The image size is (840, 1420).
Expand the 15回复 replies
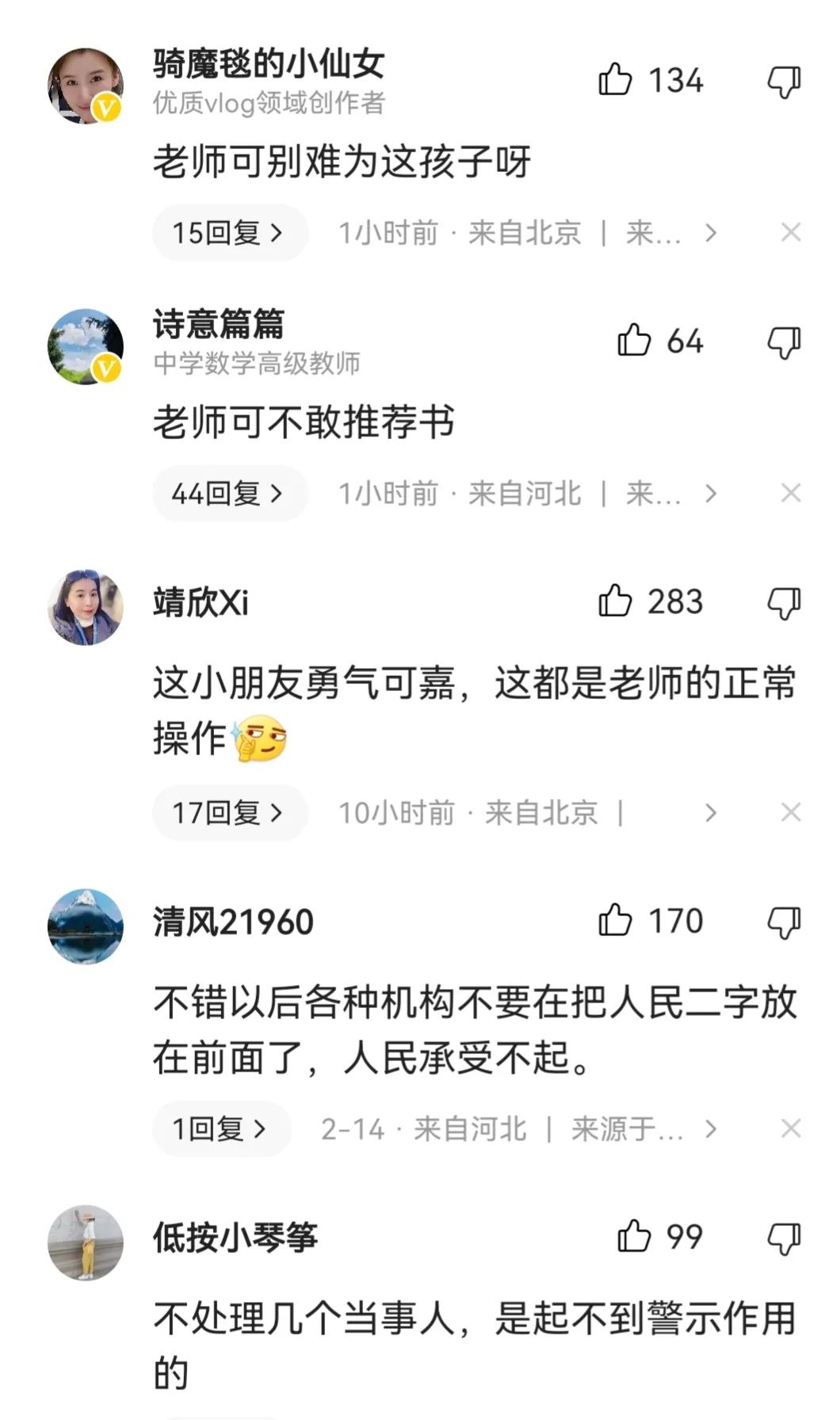click(x=228, y=231)
